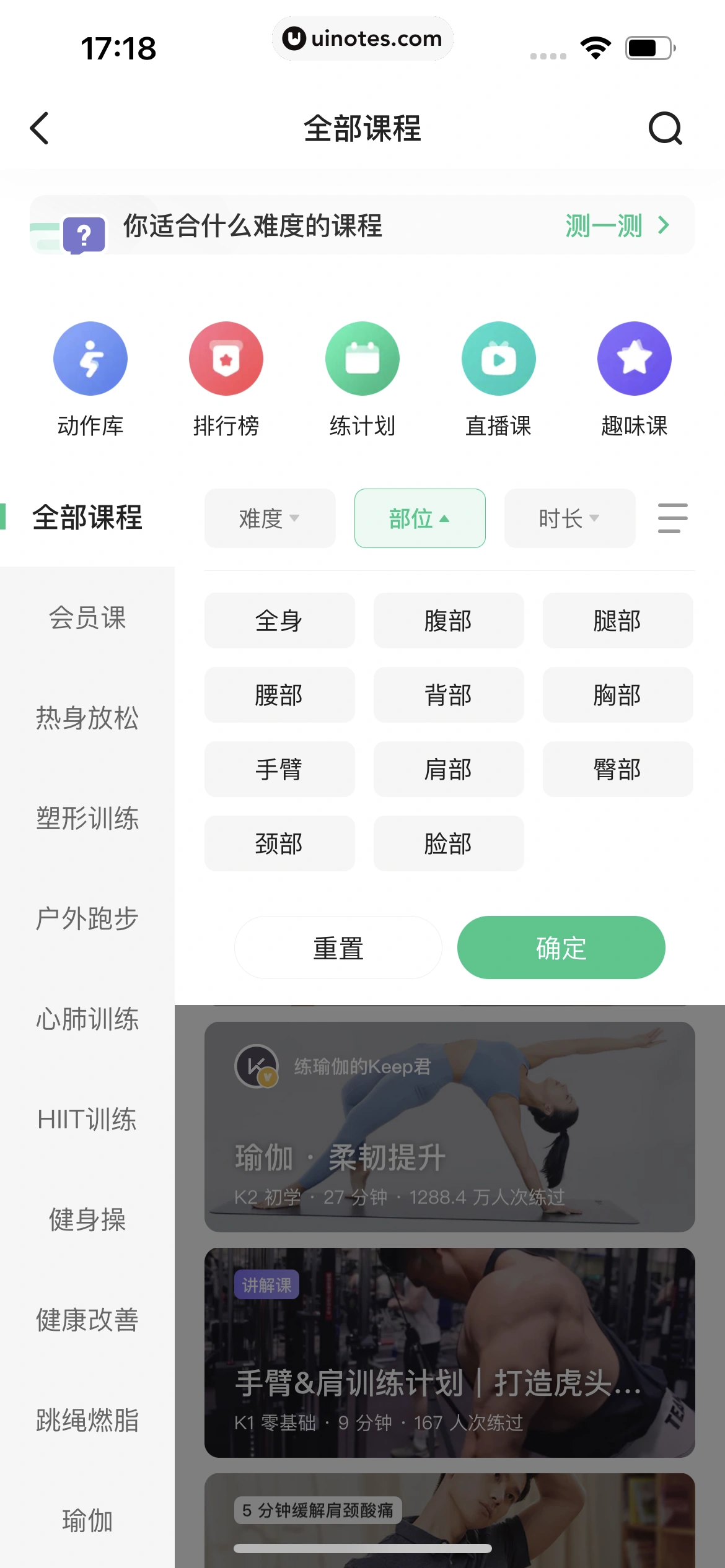Image resolution: width=725 pixels, height=1568 pixels.
Task: Open the 趣味课 fun class section
Action: click(x=634, y=358)
